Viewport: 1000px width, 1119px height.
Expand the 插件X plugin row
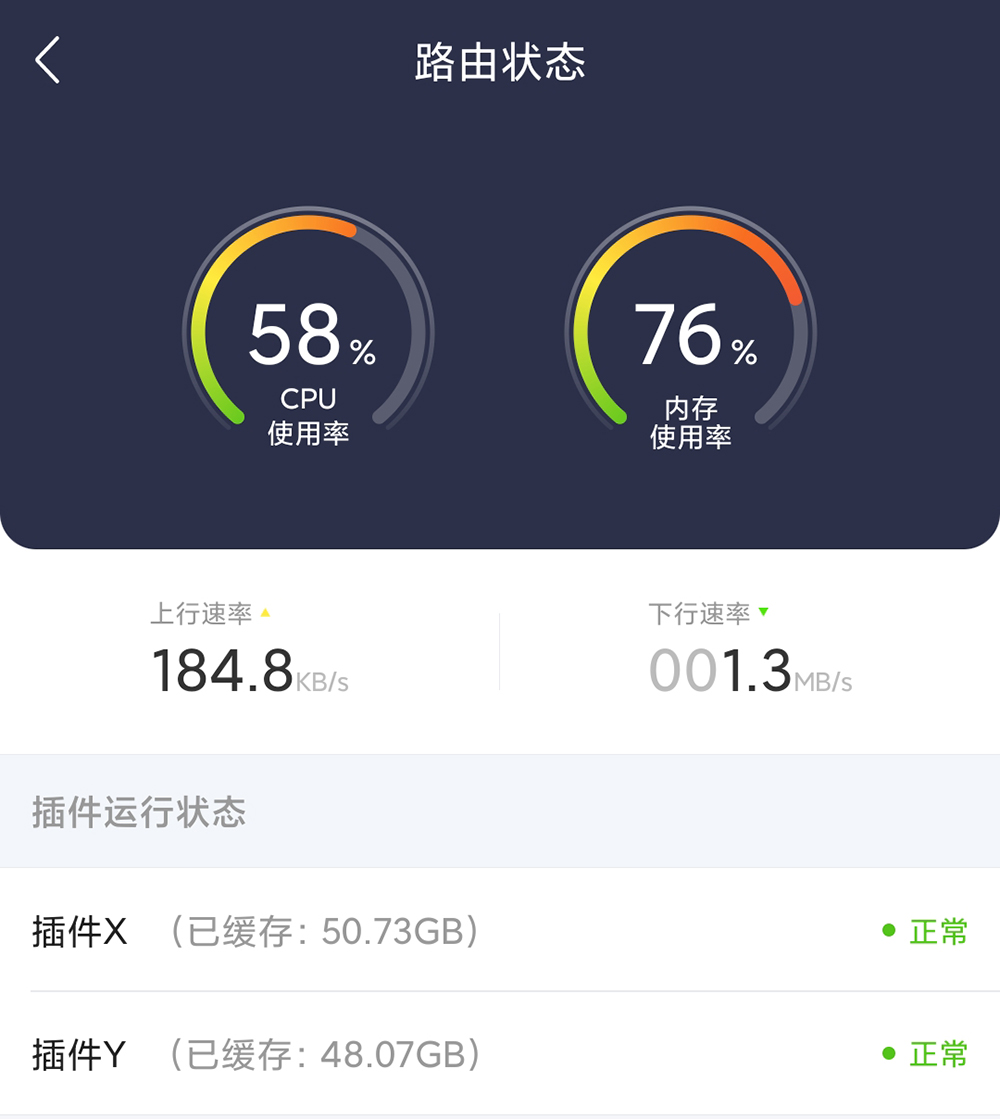(80, 932)
